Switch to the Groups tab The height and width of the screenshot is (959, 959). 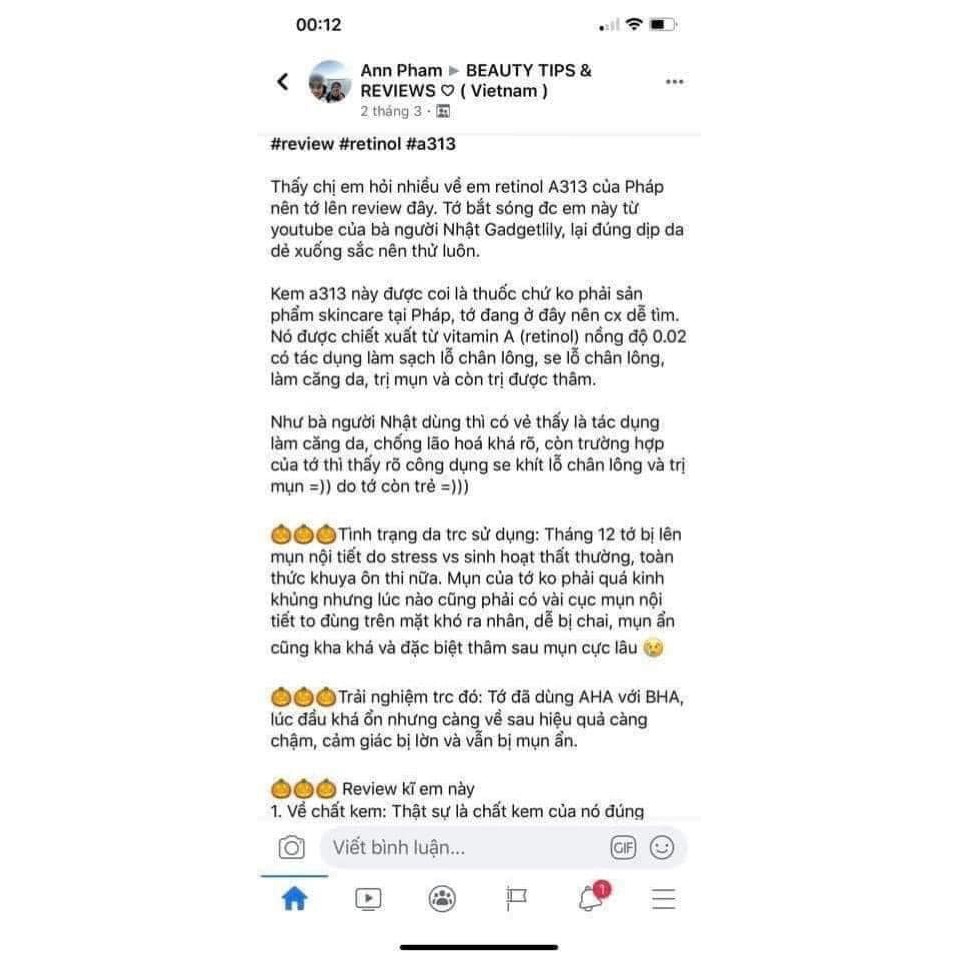(x=442, y=899)
